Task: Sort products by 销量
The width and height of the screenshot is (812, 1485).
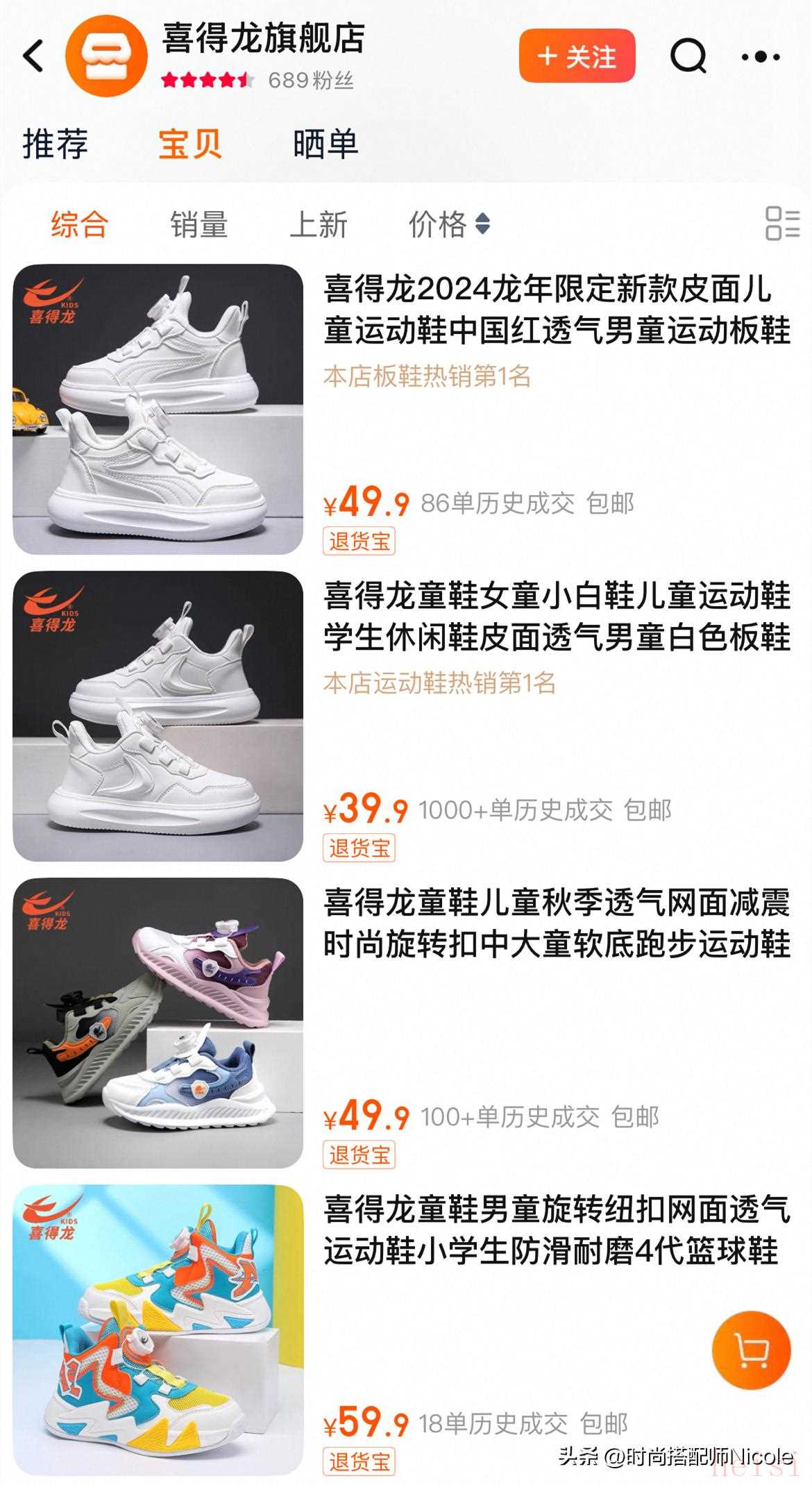Action: (x=199, y=224)
